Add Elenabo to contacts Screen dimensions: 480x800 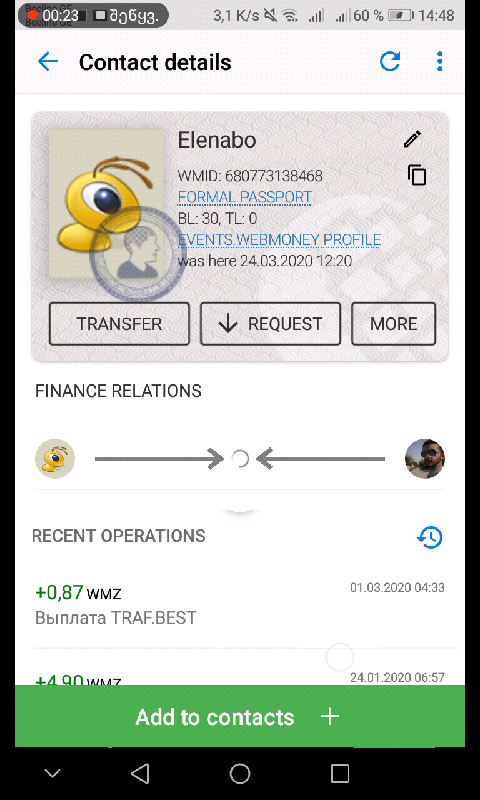coord(240,716)
